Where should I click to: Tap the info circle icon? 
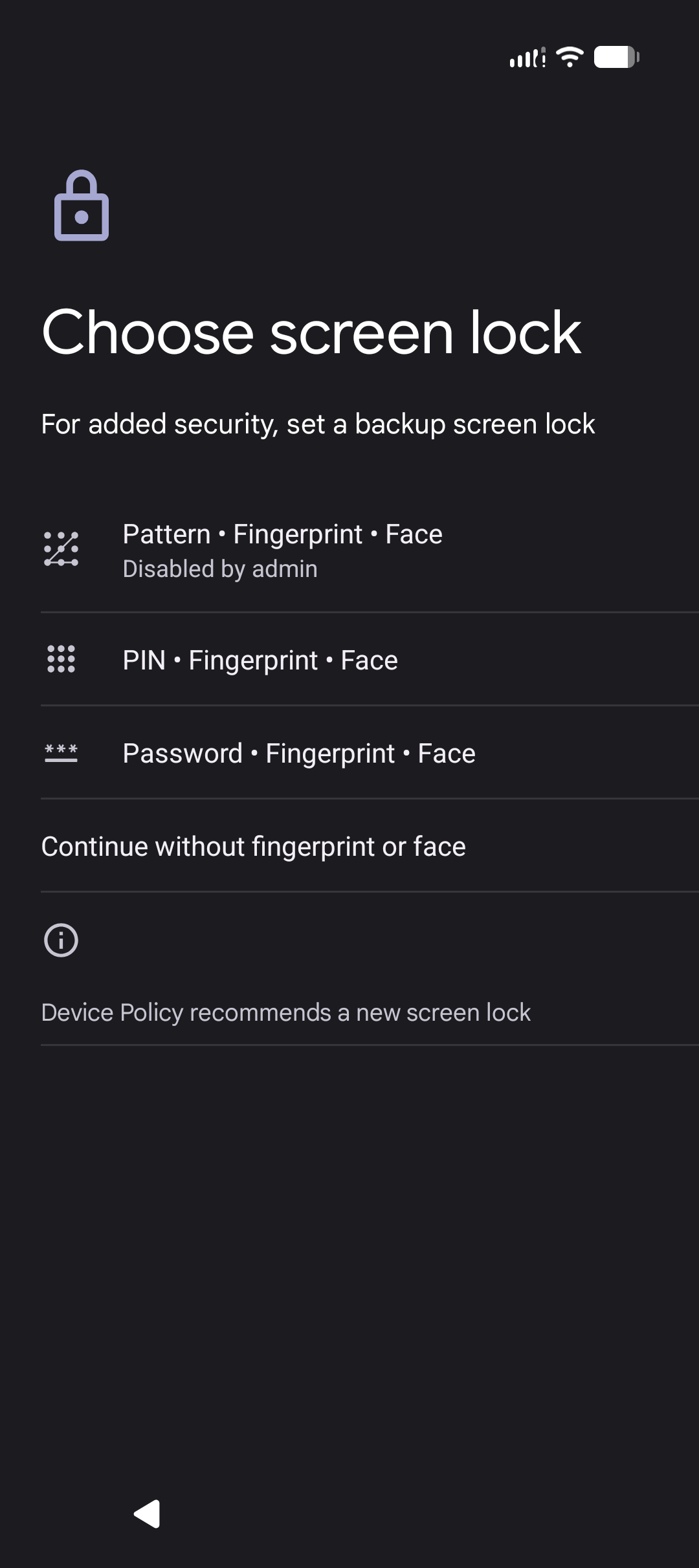pyautogui.click(x=61, y=939)
